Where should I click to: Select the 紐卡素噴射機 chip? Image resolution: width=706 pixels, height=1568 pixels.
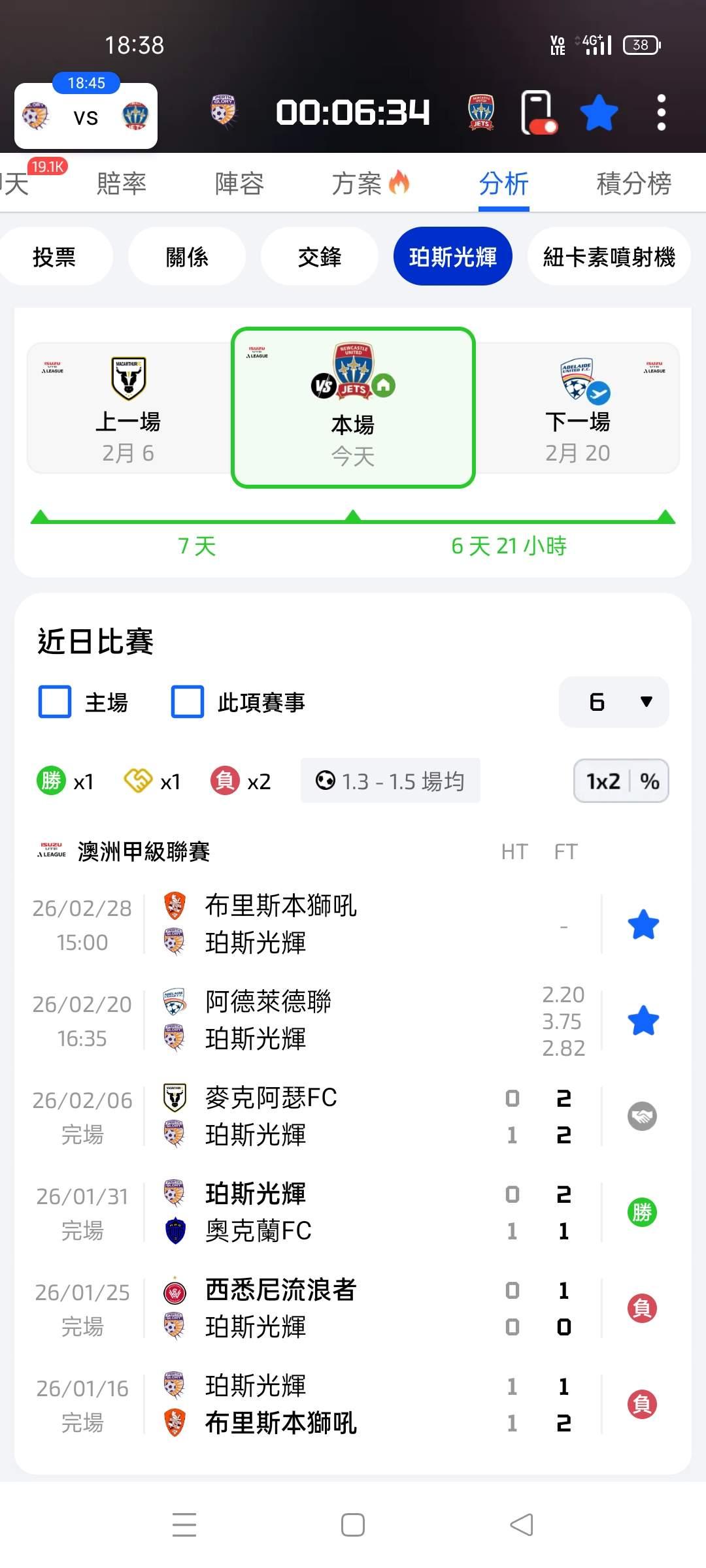(609, 256)
